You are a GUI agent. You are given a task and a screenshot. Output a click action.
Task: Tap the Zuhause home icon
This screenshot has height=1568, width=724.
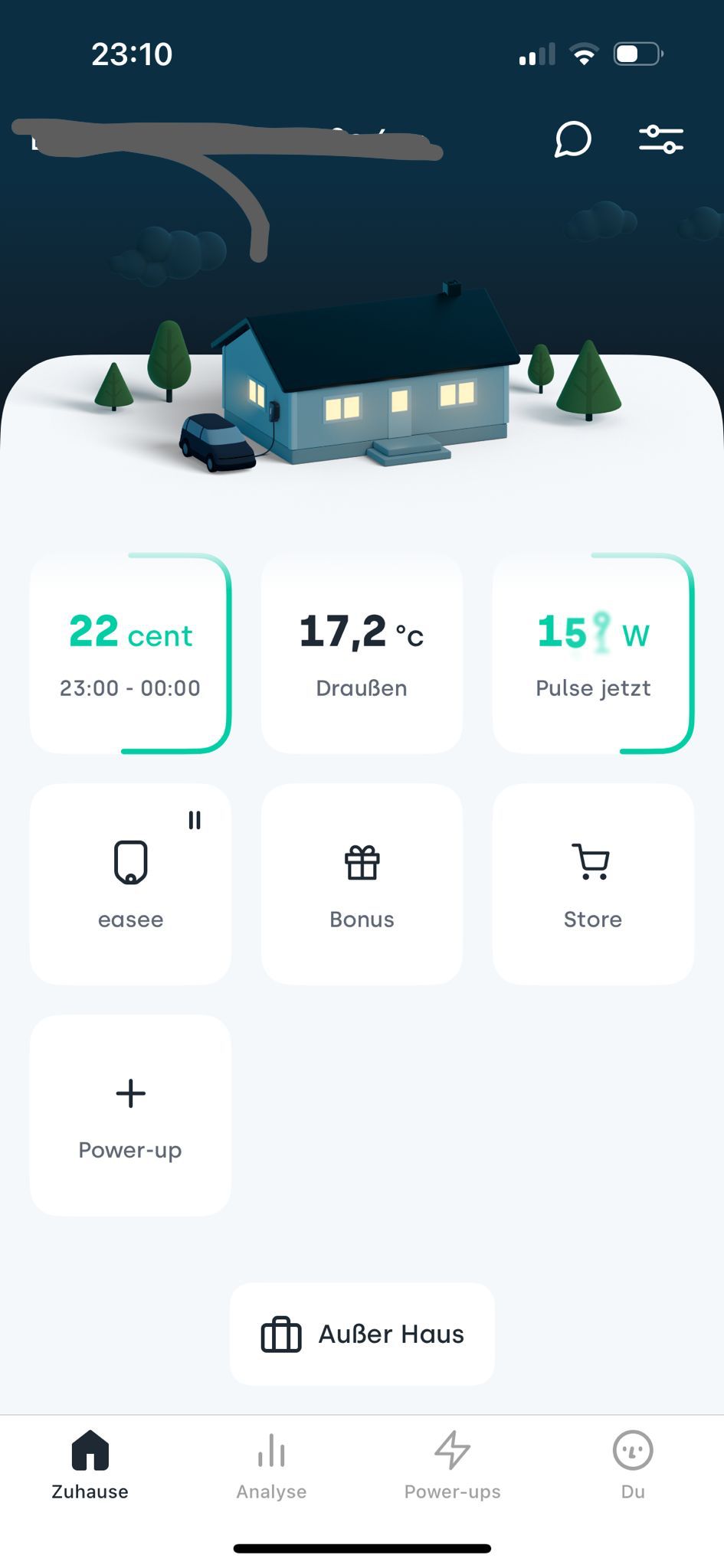pyautogui.click(x=88, y=1451)
